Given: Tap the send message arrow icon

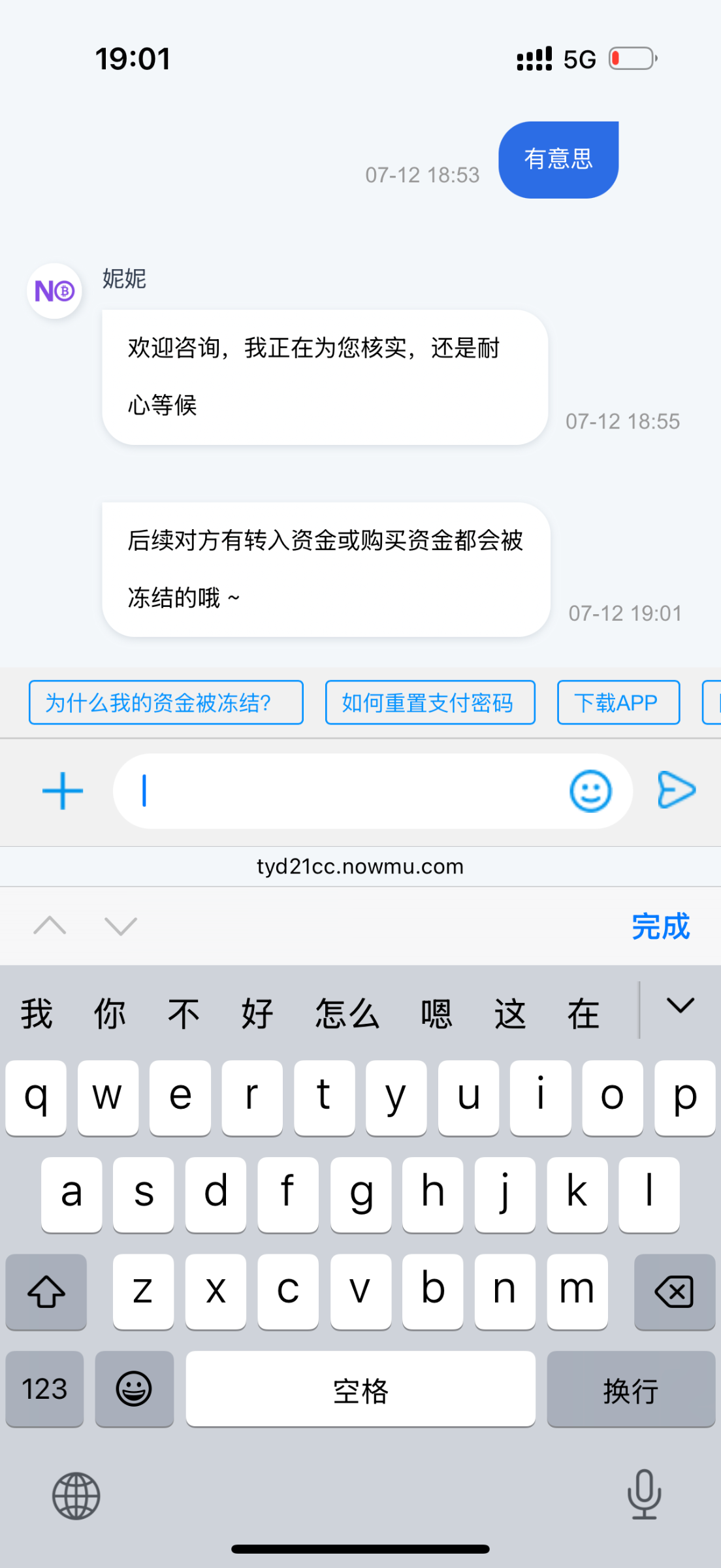Looking at the screenshot, I should click(676, 791).
